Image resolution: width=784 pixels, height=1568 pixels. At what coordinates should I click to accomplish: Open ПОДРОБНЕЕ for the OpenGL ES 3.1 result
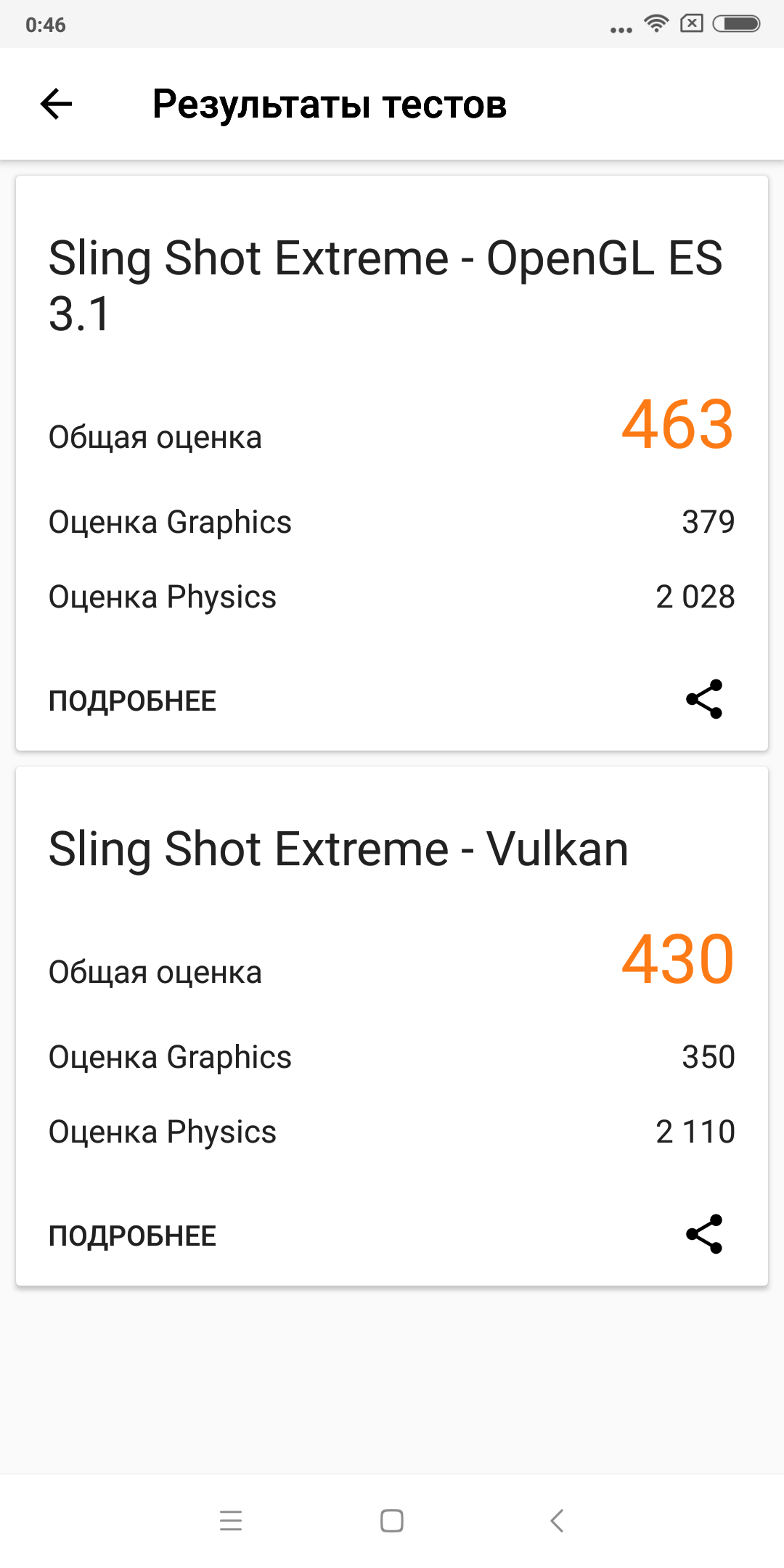(x=132, y=701)
